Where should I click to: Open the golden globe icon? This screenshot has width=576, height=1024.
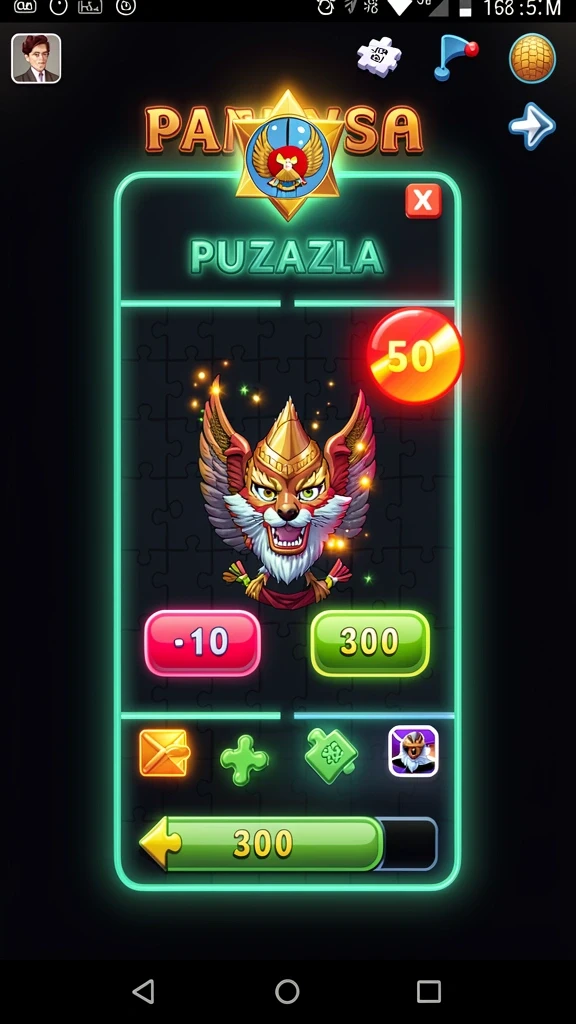click(x=532, y=58)
